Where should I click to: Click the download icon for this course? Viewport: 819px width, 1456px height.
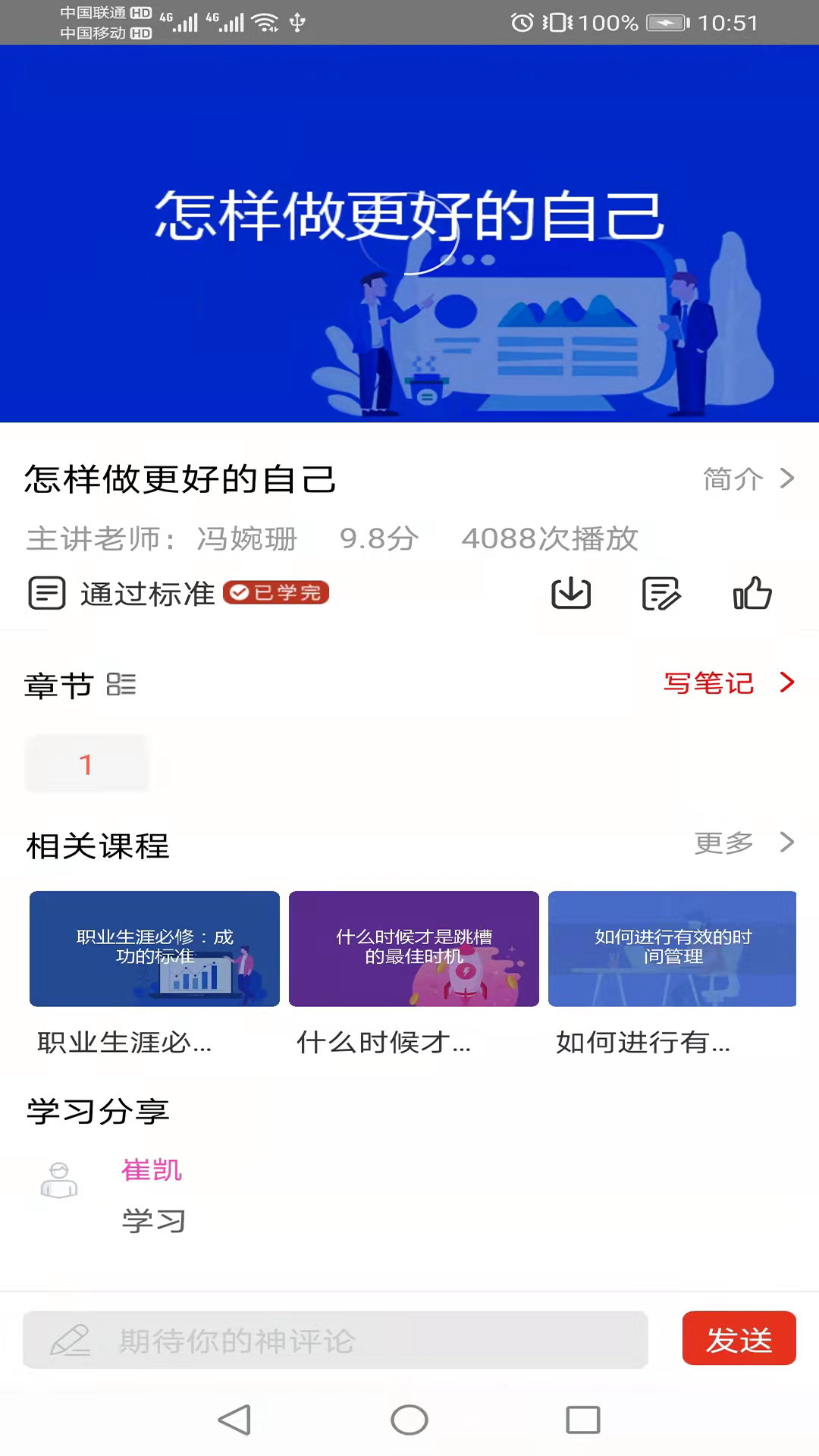click(x=571, y=594)
